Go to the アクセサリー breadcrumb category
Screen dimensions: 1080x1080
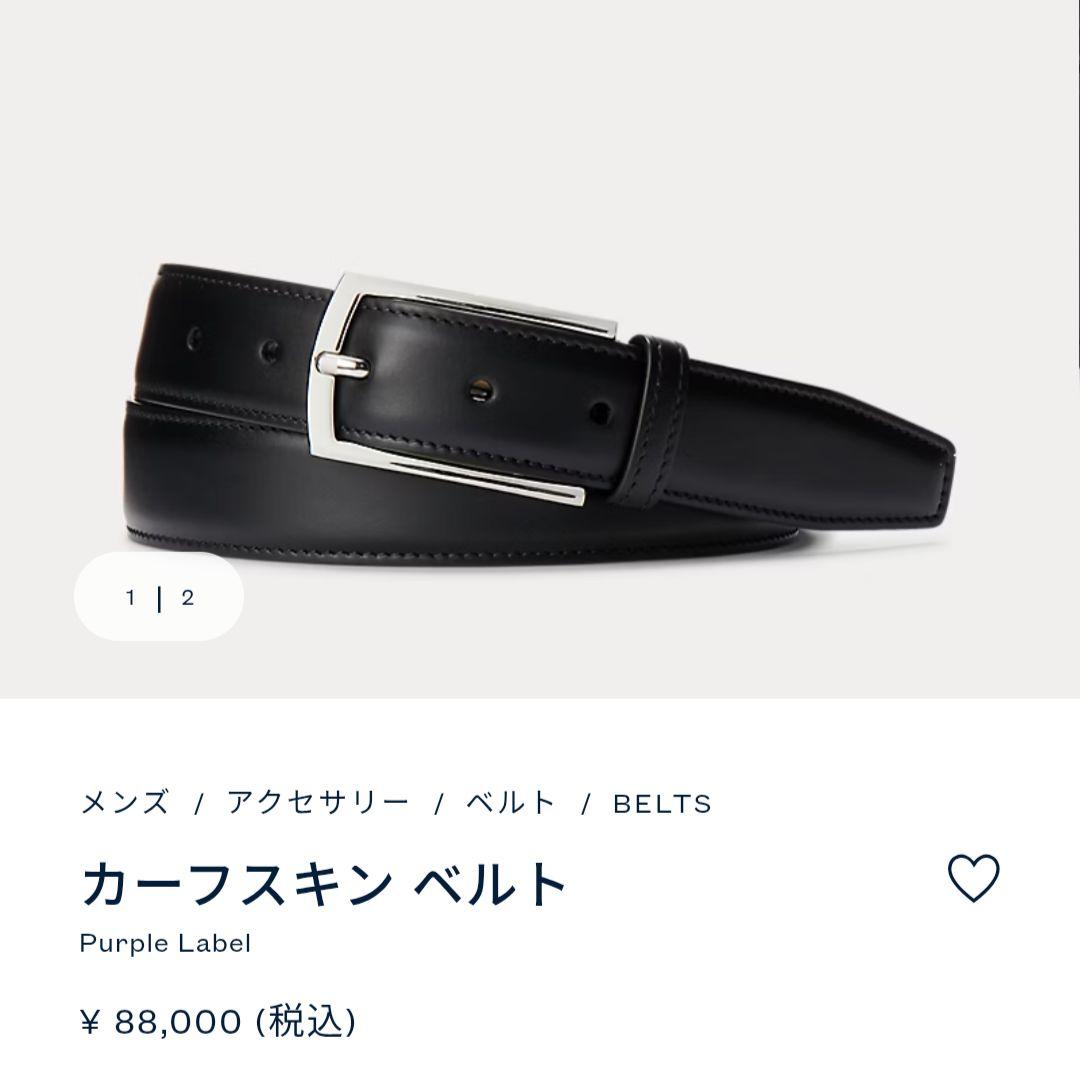(x=318, y=803)
